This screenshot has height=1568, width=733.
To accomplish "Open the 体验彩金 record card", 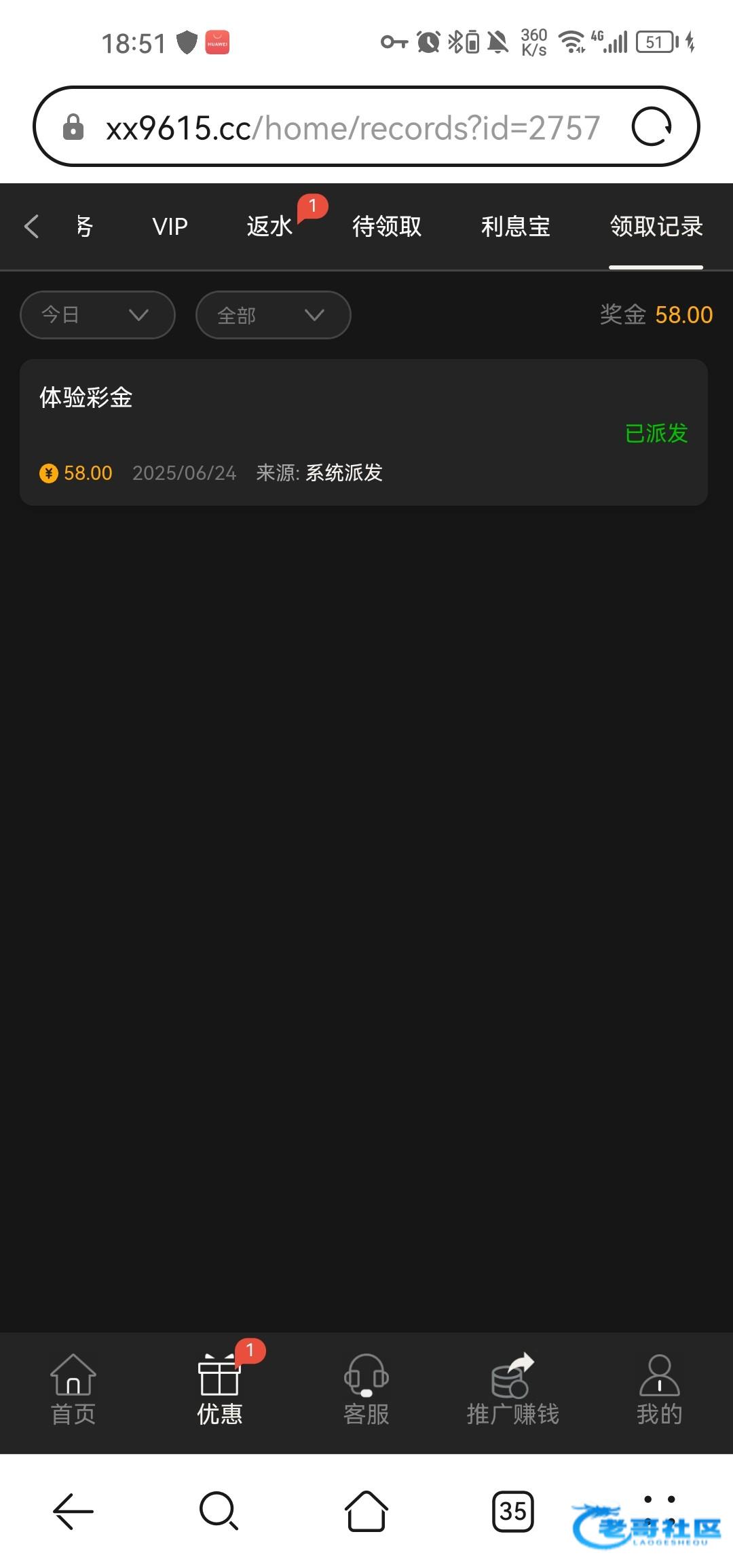I will [x=364, y=432].
